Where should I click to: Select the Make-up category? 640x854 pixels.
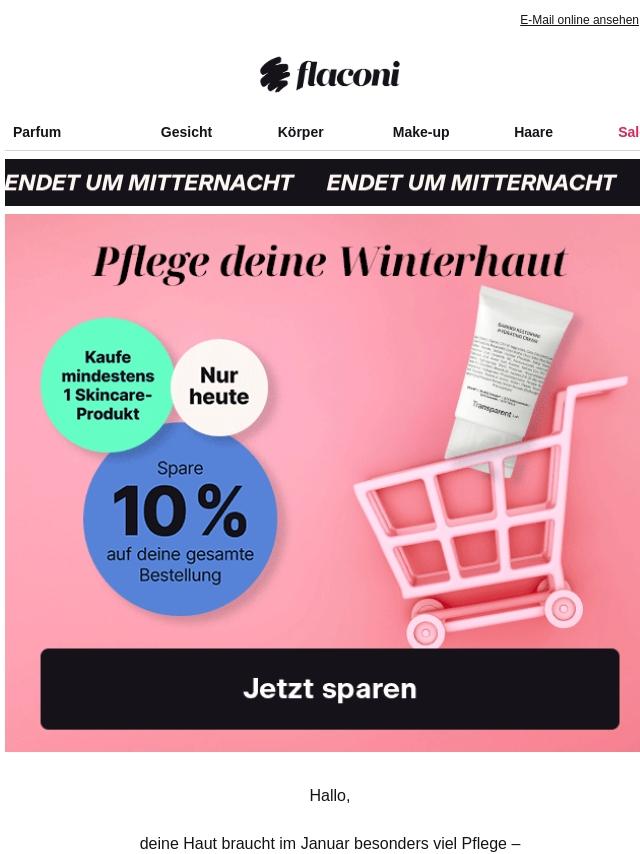[420, 132]
